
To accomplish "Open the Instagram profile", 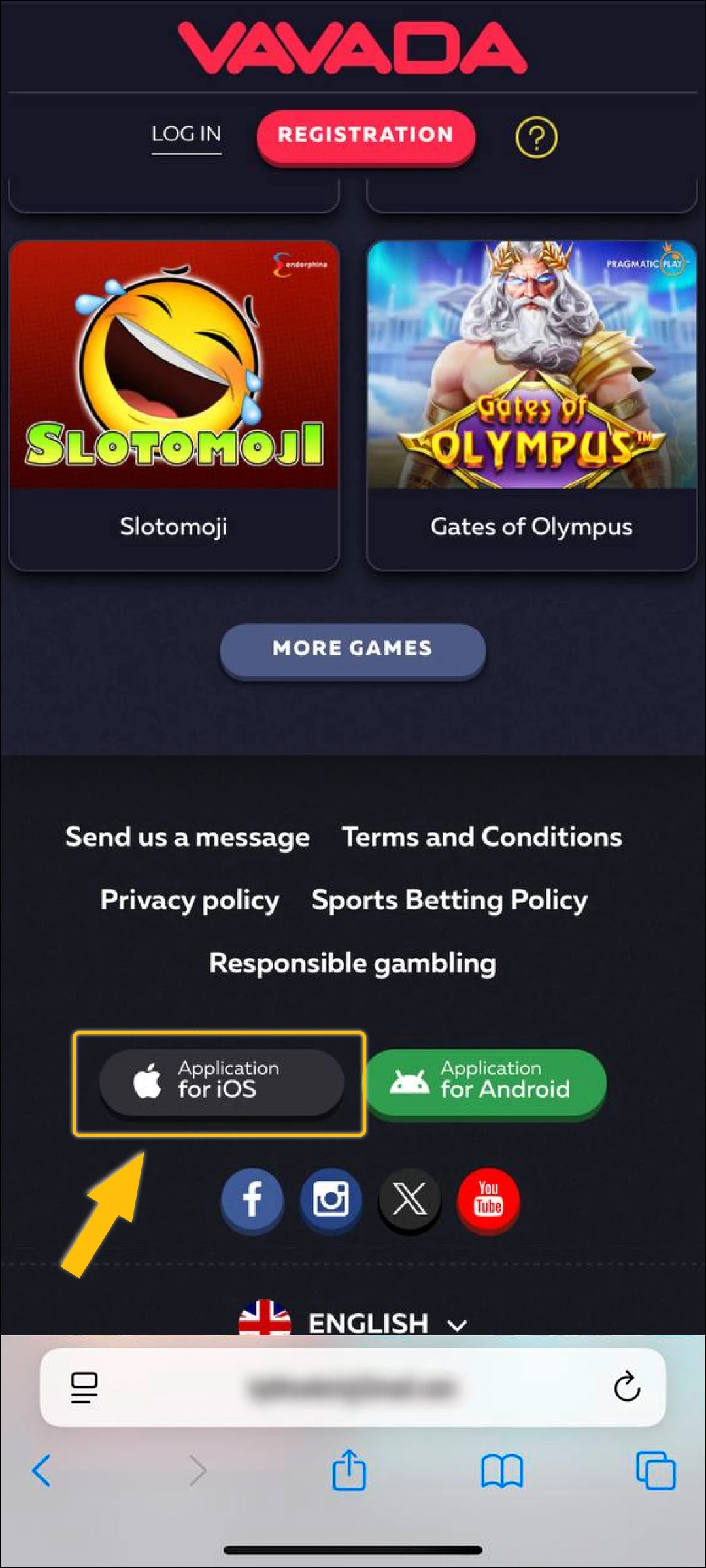I will pyautogui.click(x=331, y=1199).
